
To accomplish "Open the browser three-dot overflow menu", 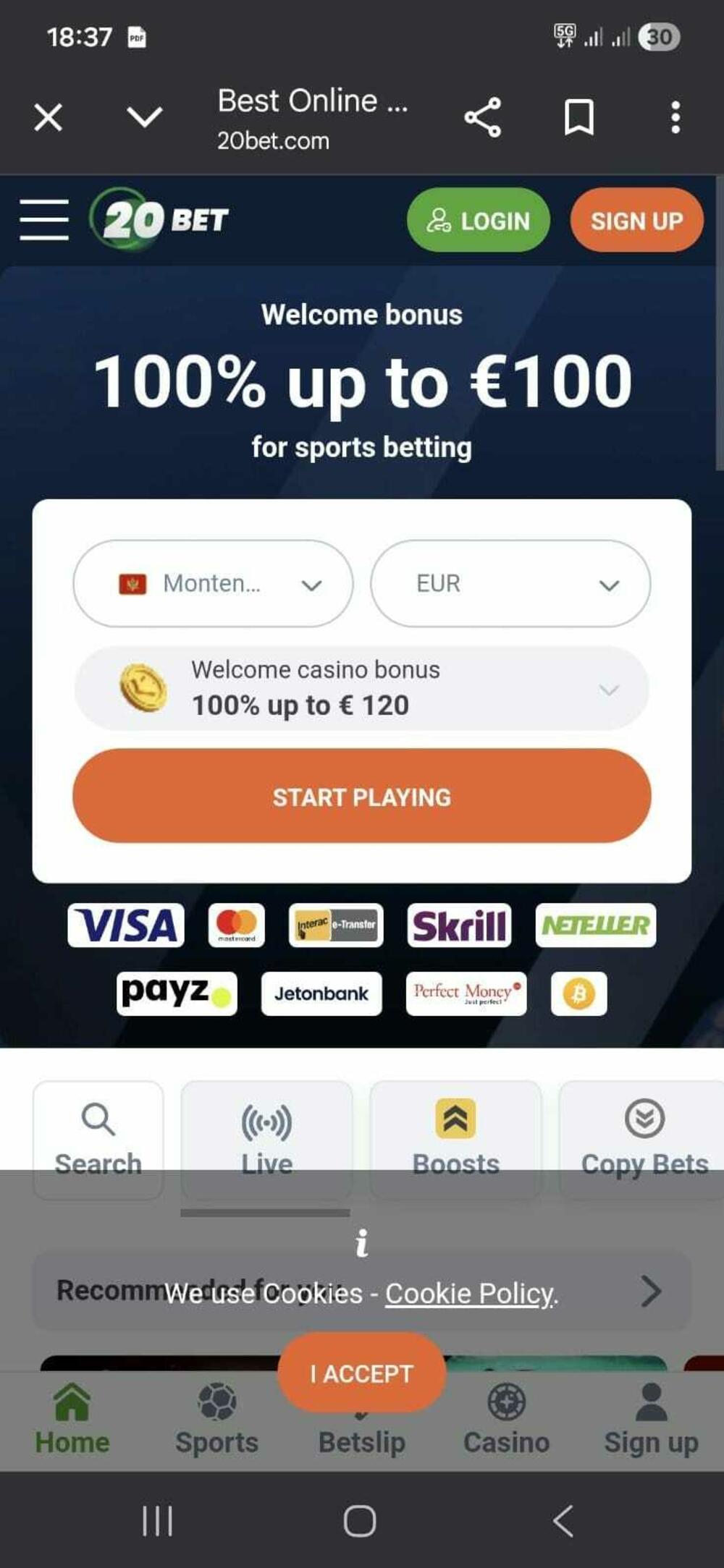I will pos(675,117).
